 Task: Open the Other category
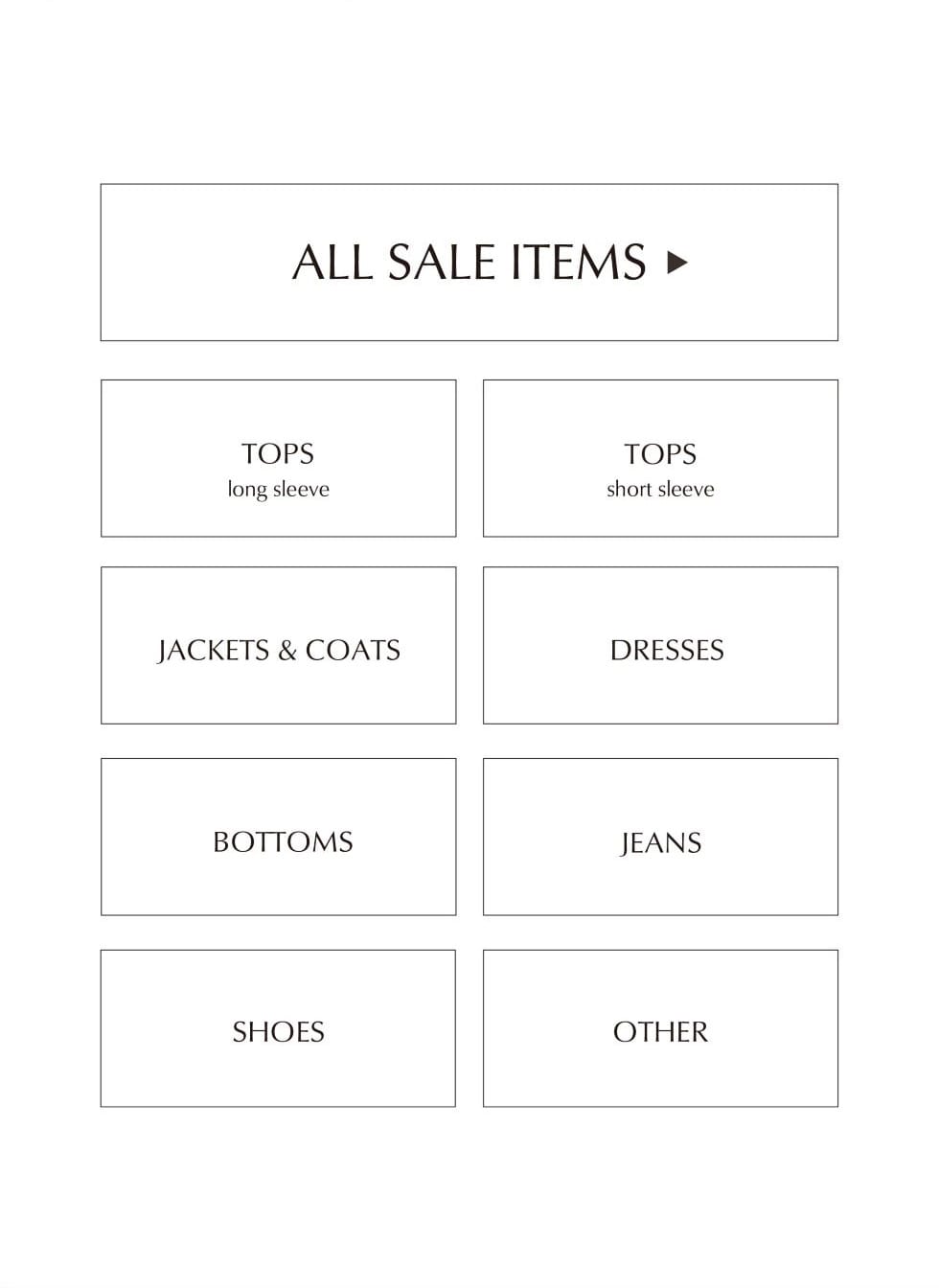660,1028
